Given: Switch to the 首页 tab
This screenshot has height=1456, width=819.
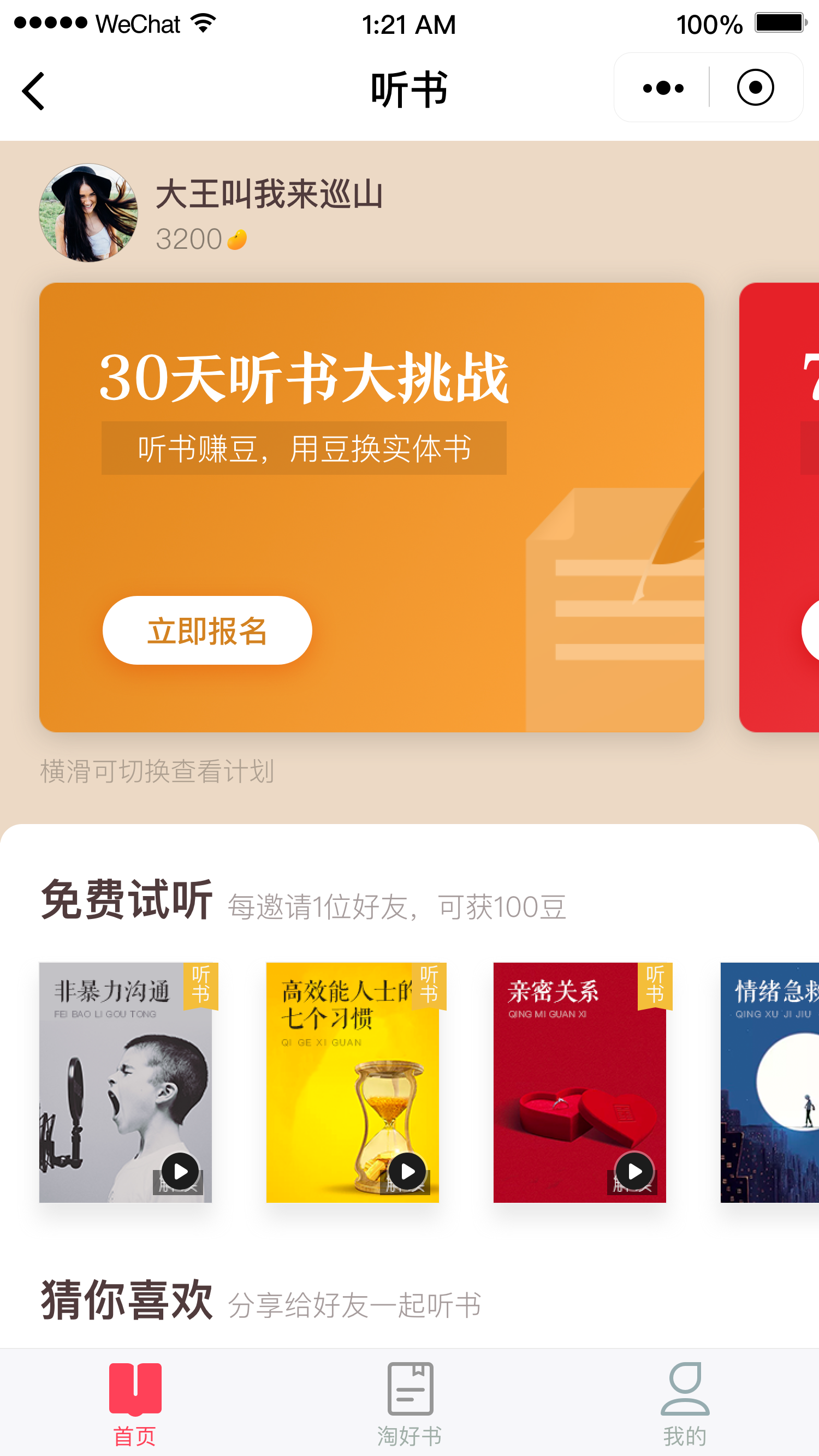Looking at the screenshot, I should click(x=135, y=1402).
